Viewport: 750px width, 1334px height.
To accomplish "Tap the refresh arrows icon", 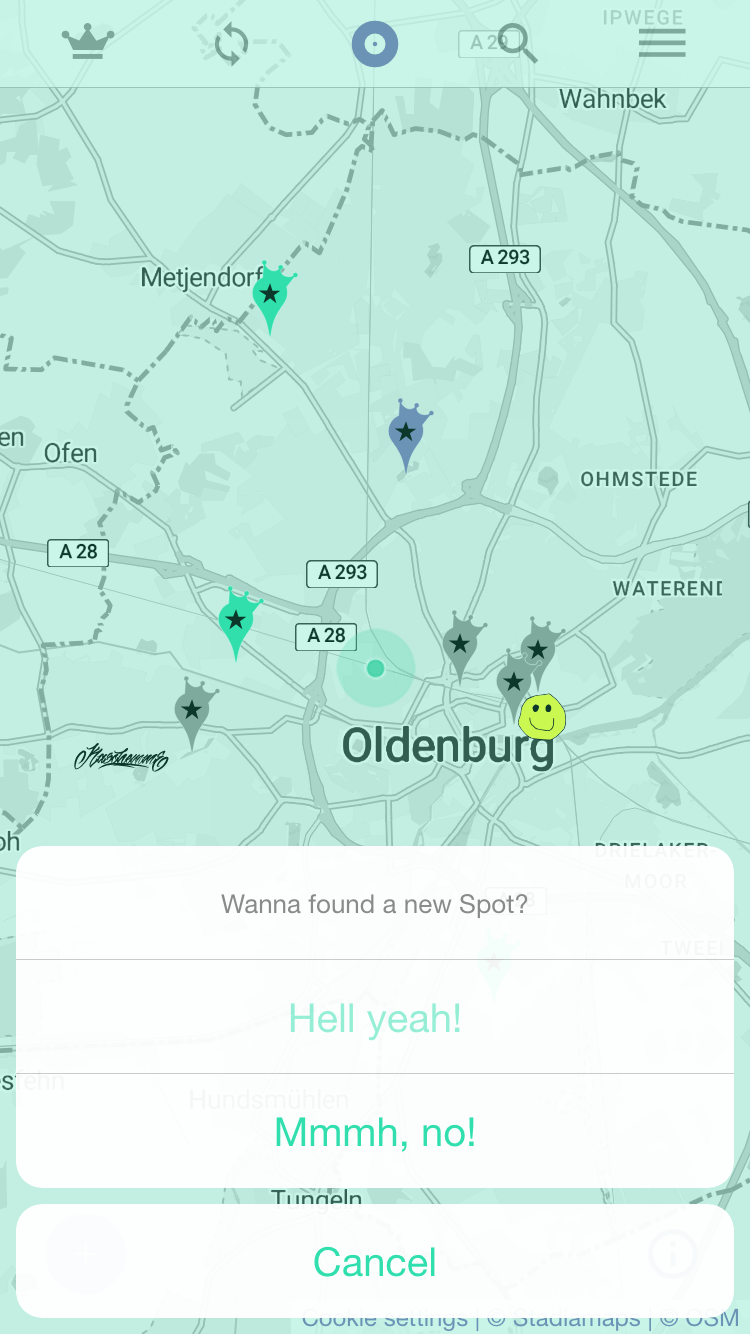I will pyautogui.click(x=231, y=45).
